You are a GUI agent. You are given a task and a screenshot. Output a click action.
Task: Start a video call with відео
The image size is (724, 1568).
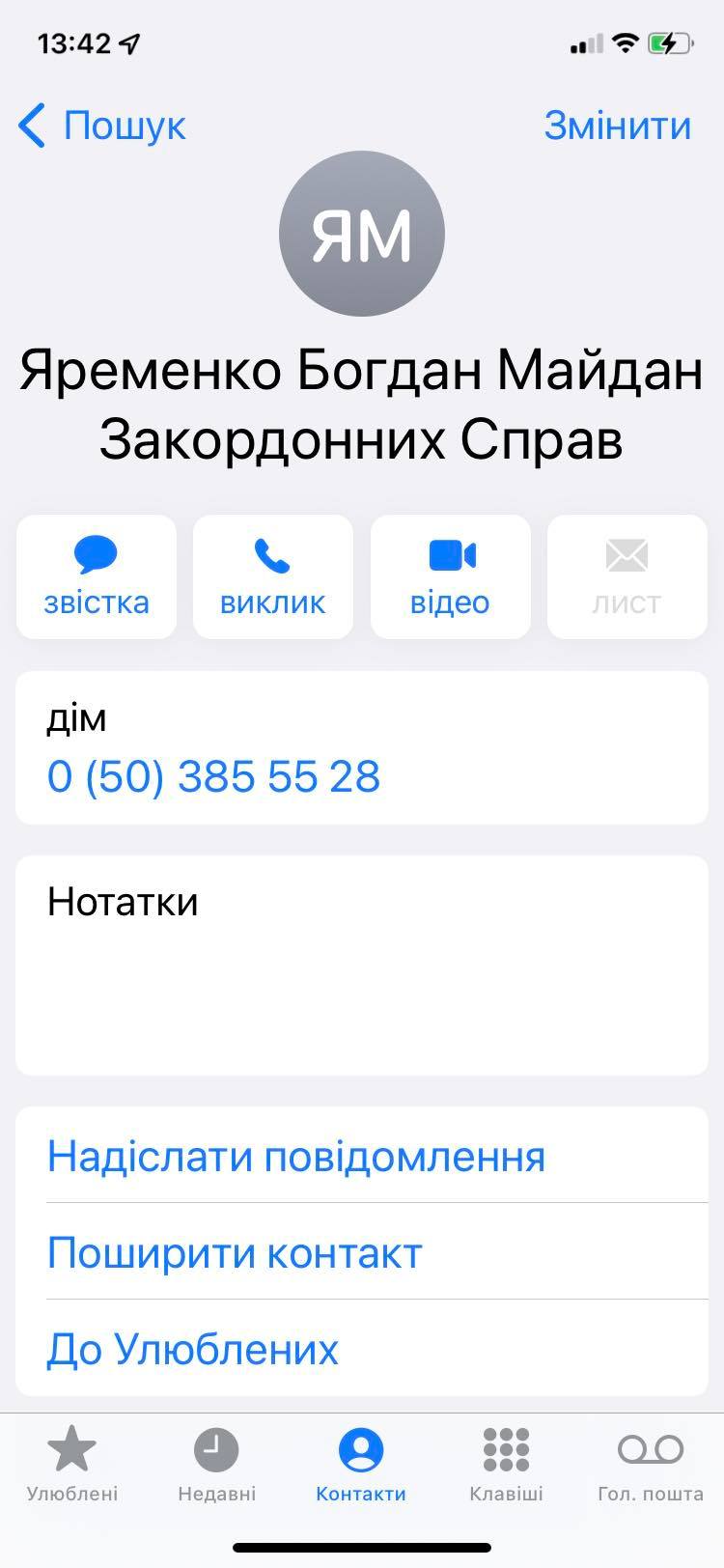(x=450, y=577)
